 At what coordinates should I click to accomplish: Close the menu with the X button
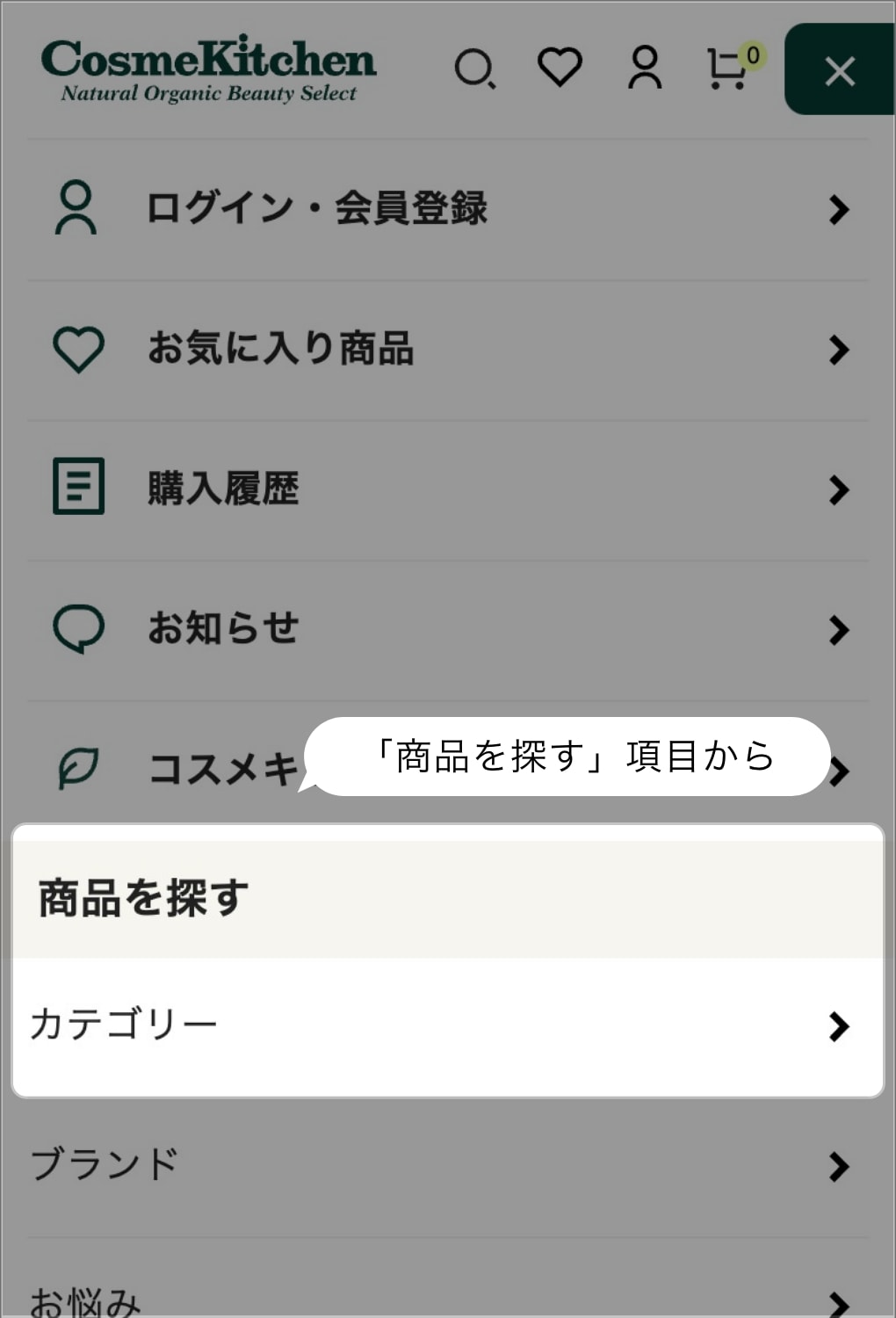tap(840, 70)
